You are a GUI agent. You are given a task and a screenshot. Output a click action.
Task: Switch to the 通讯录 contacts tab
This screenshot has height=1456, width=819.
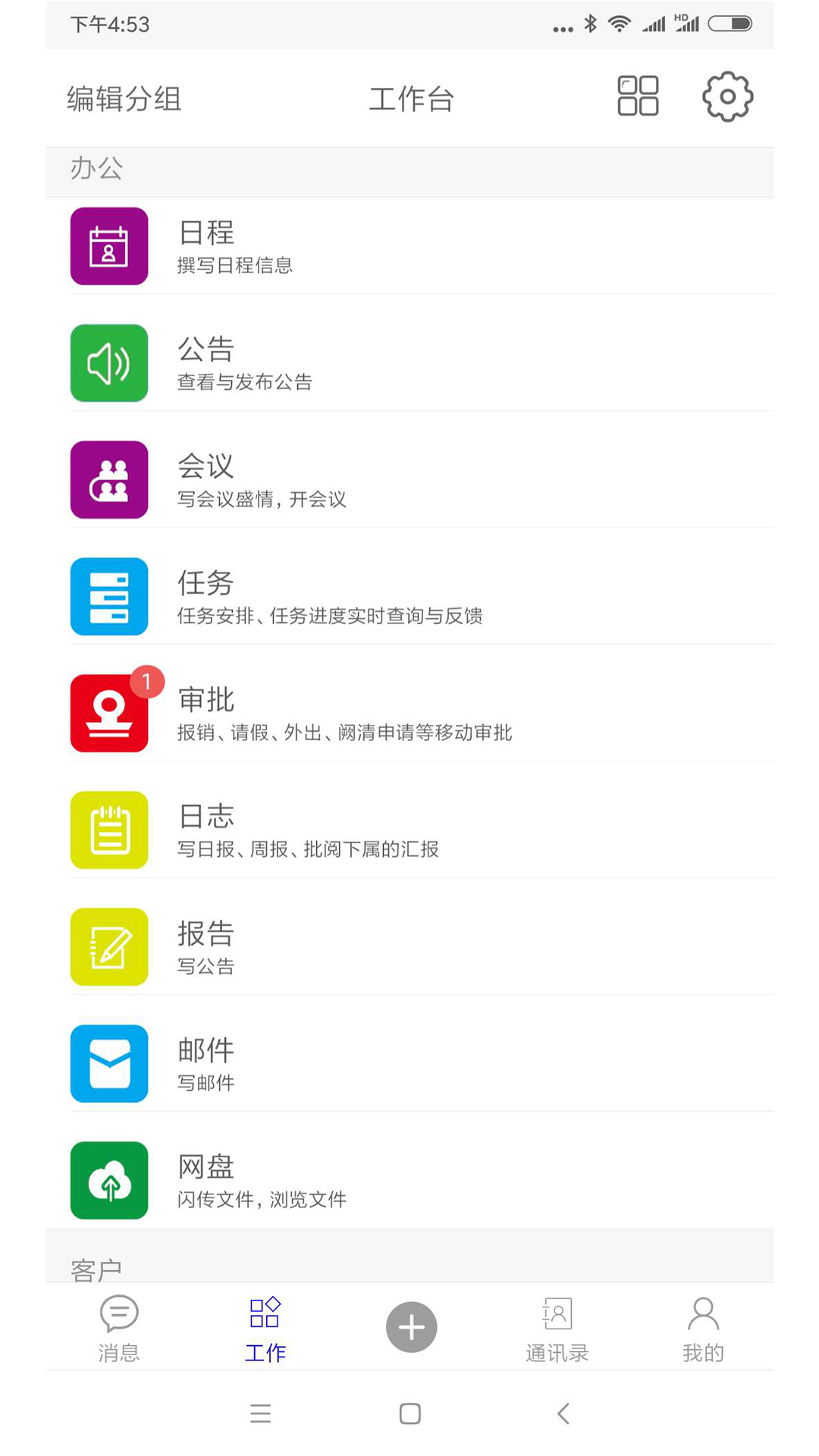click(557, 1328)
